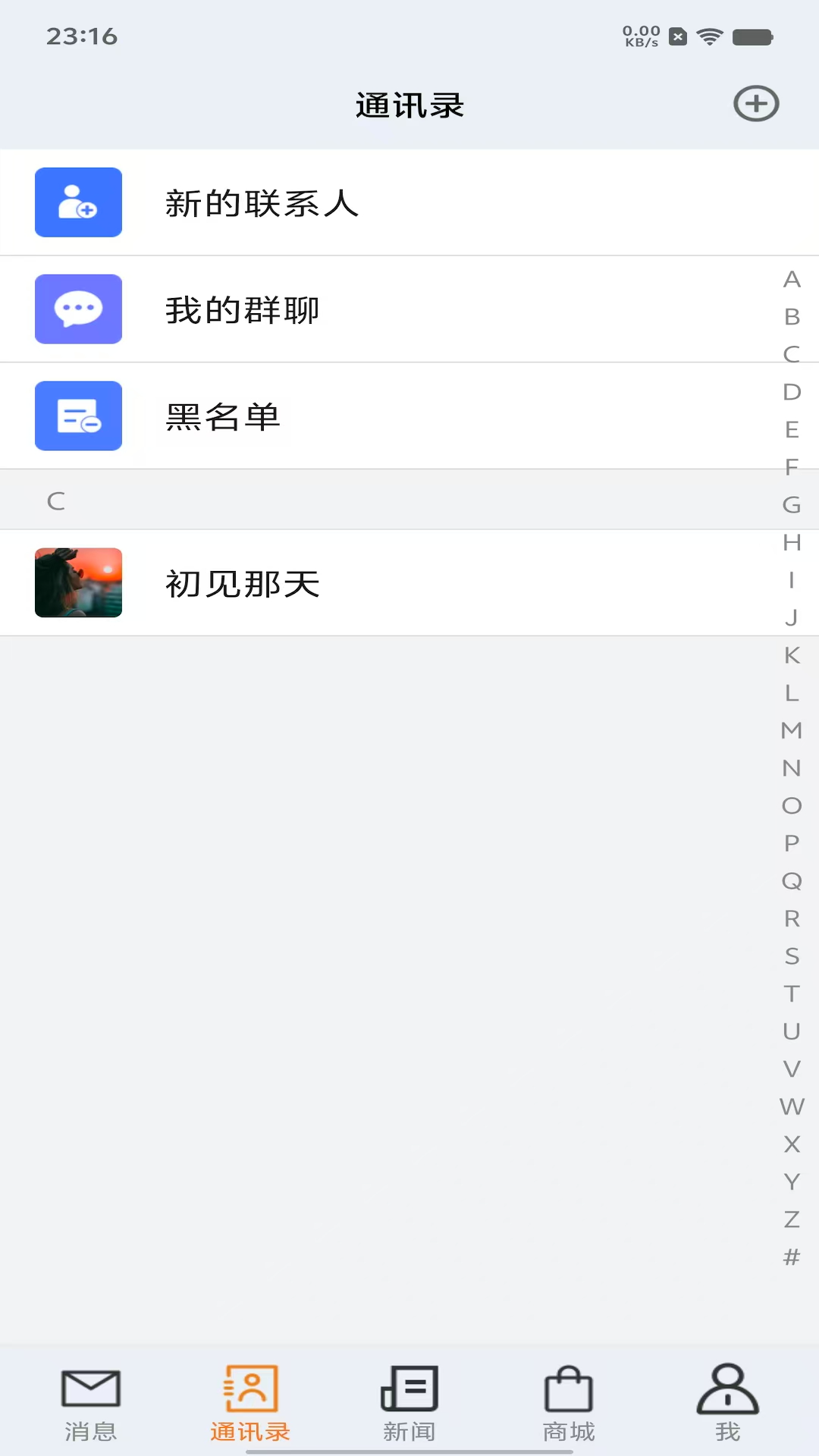
Task: Select # in the alphabet index
Action: (x=792, y=1257)
